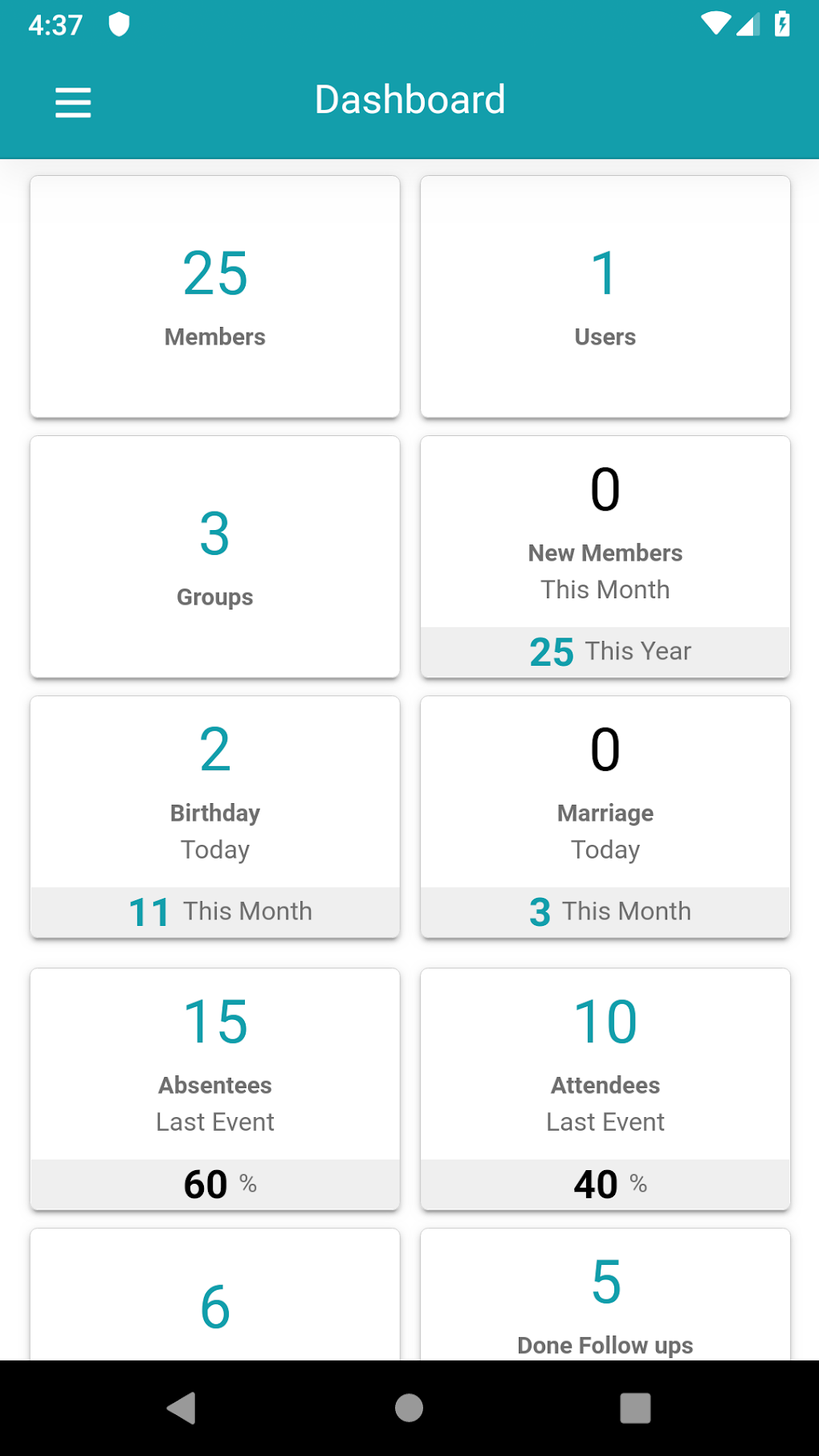Screen dimensions: 819x1456
Task: Go to the home screen
Action: (x=409, y=1408)
